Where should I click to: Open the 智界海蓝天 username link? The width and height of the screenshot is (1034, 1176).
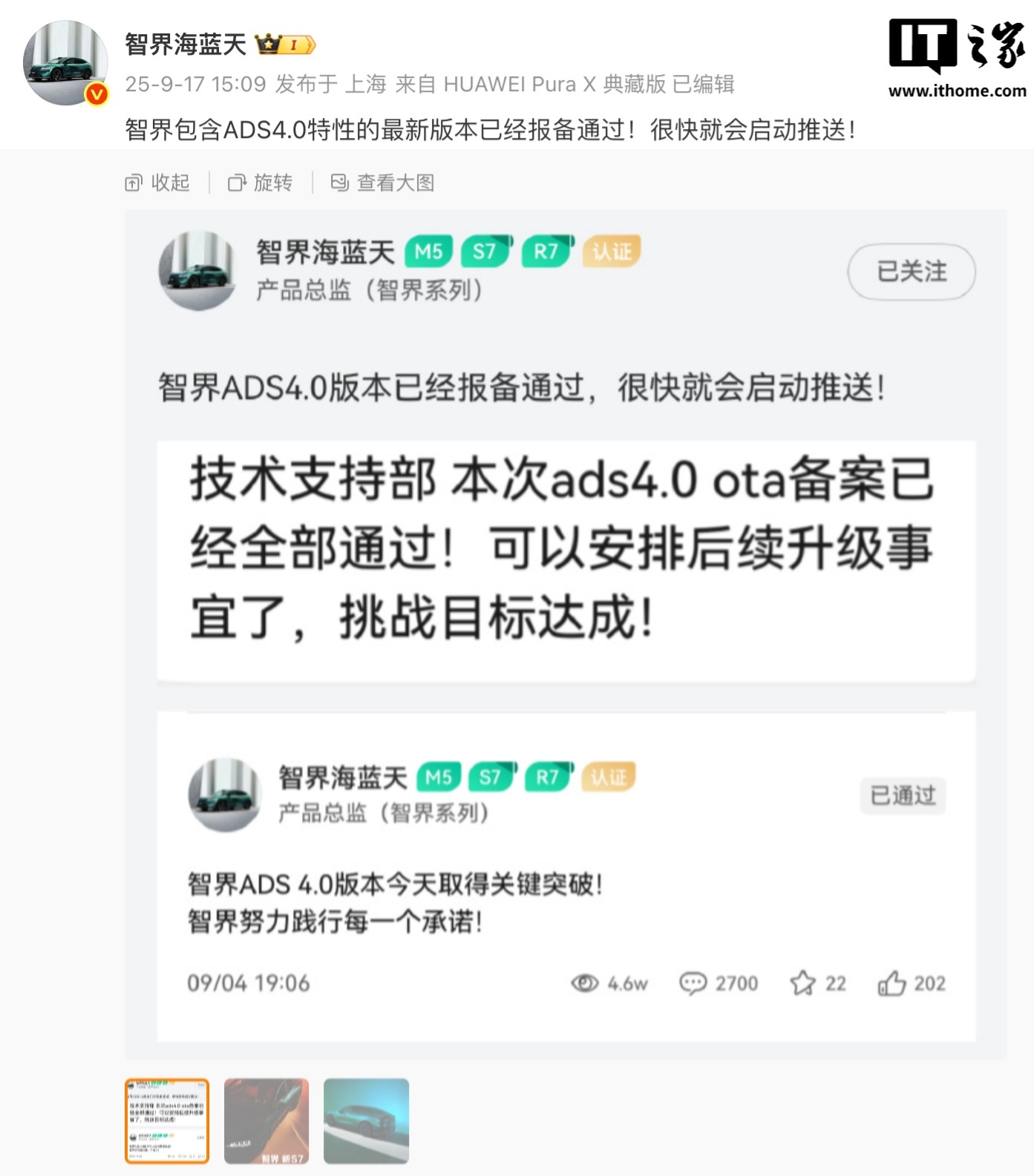185,45
